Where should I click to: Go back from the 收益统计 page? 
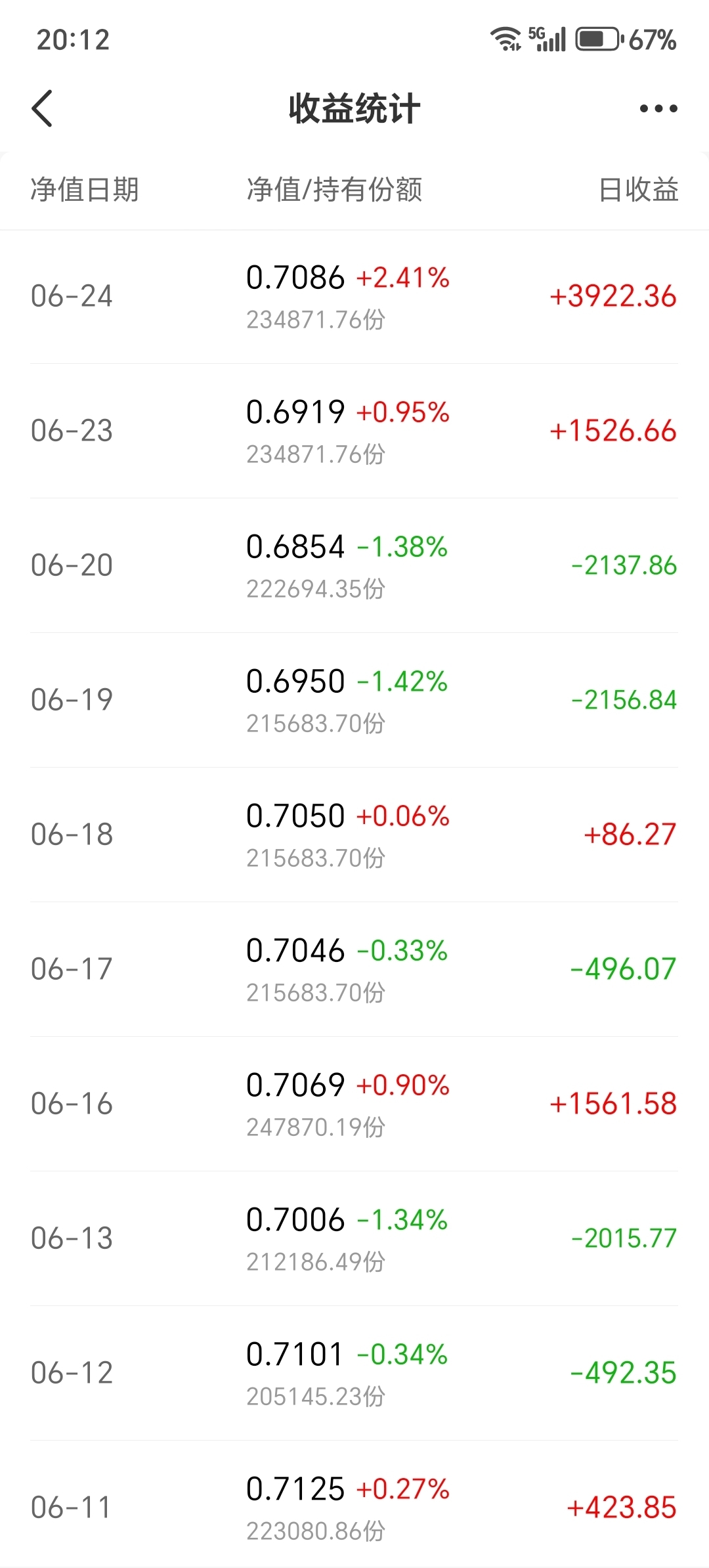[x=42, y=108]
